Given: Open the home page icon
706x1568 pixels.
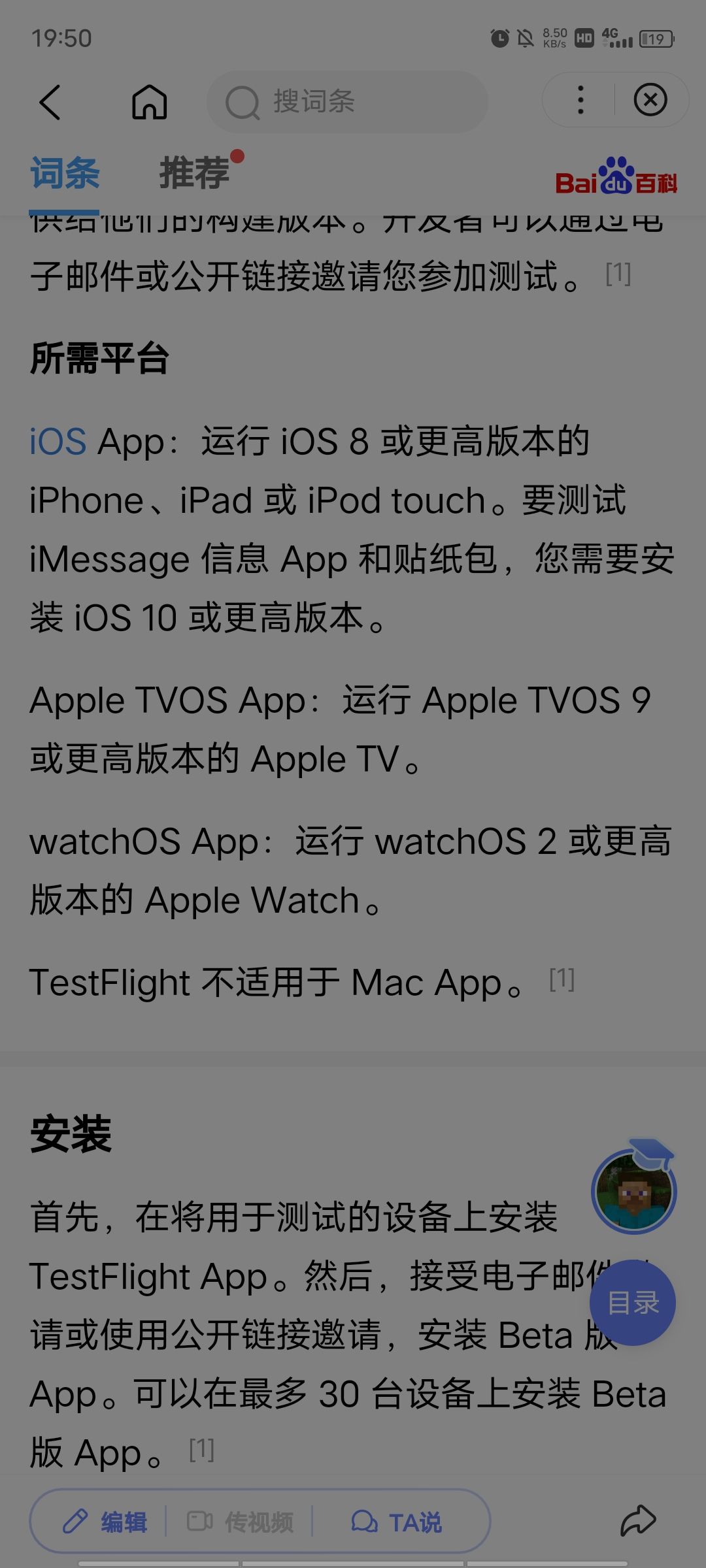Looking at the screenshot, I should [x=149, y=103].
